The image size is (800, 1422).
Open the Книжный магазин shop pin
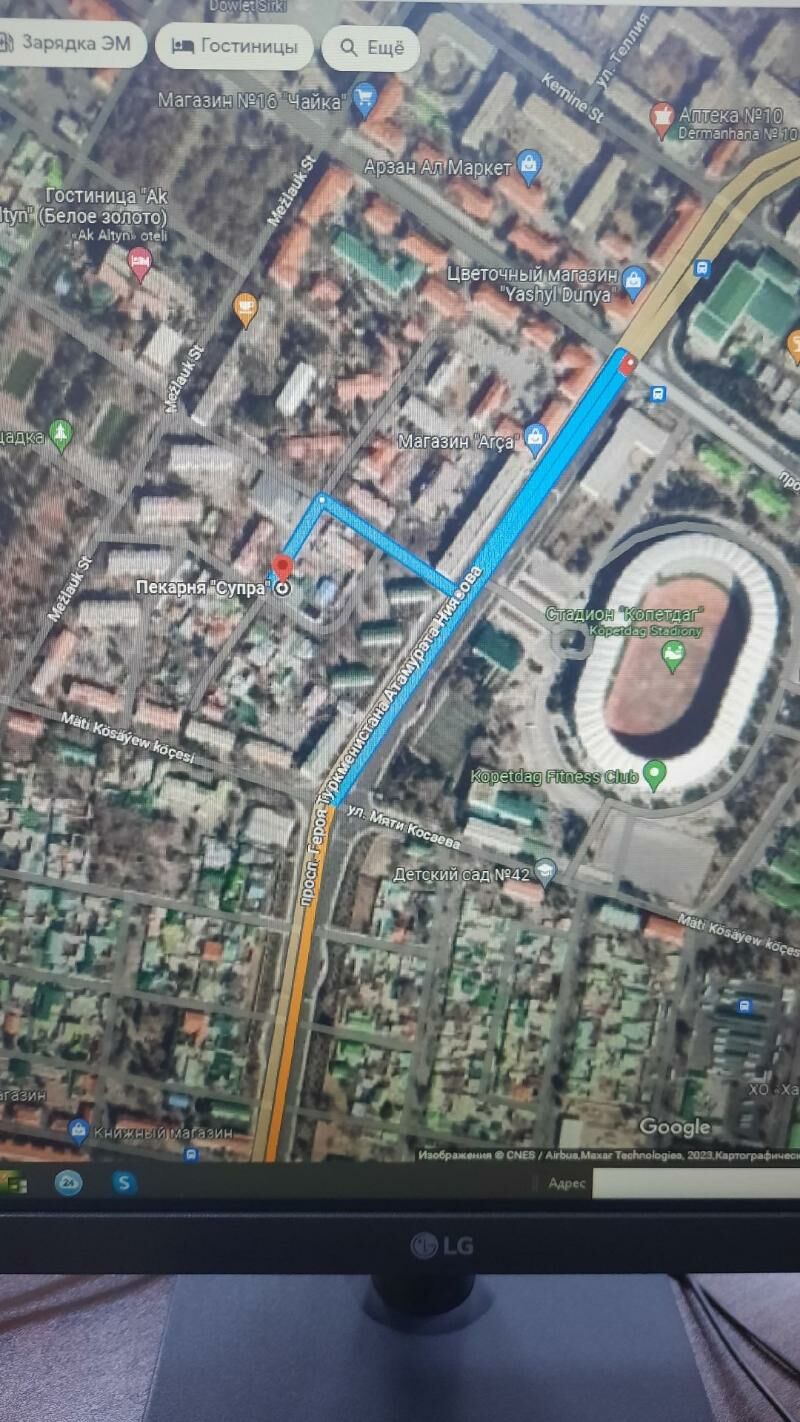point(78,1131)
